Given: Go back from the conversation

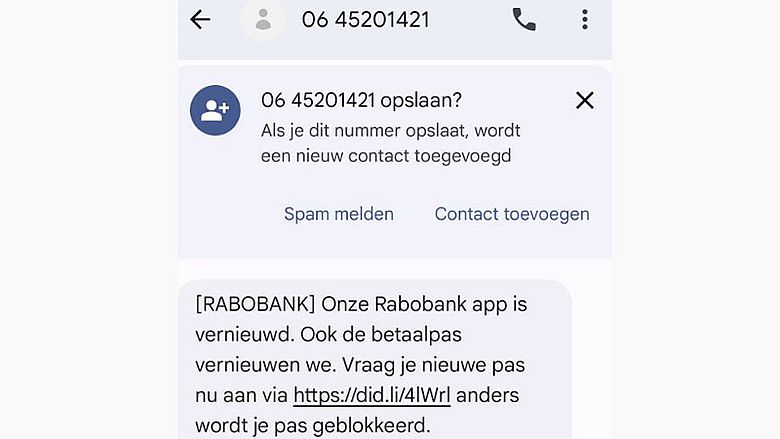Looking at the screenshot, I should 200,20.
